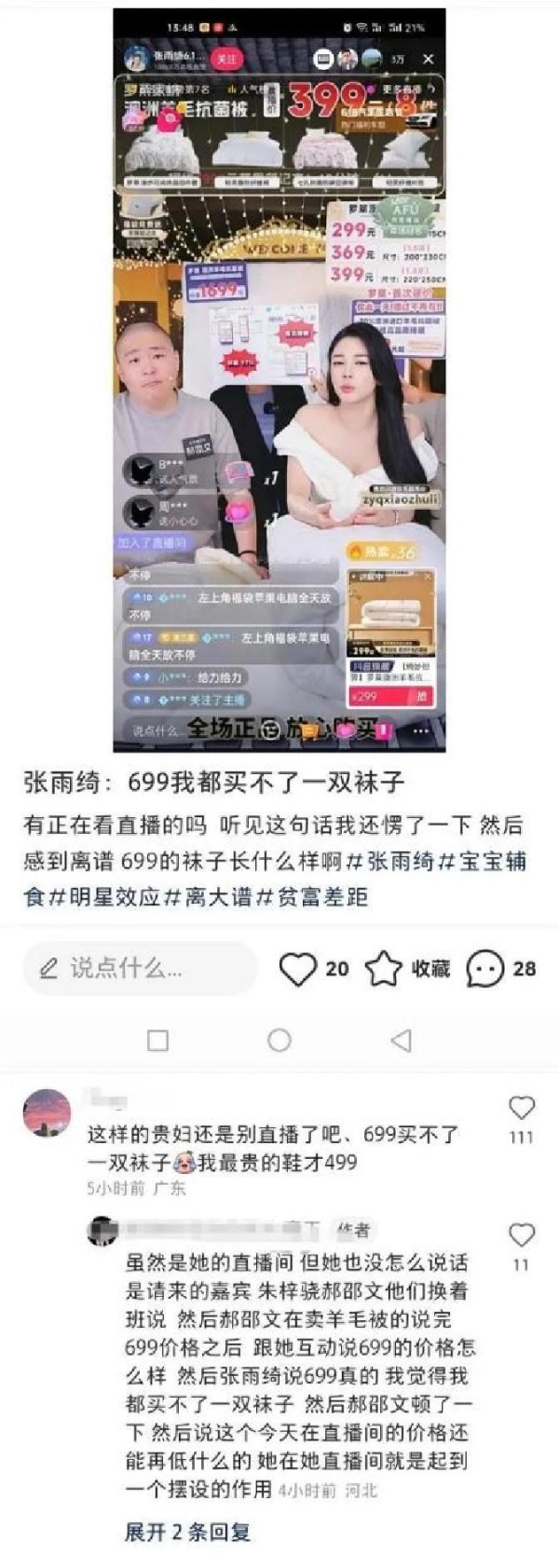Like the author's reply with 11 likes
The width and height of the screenshot is (559, 1568).
click(x=521, y=1234)
